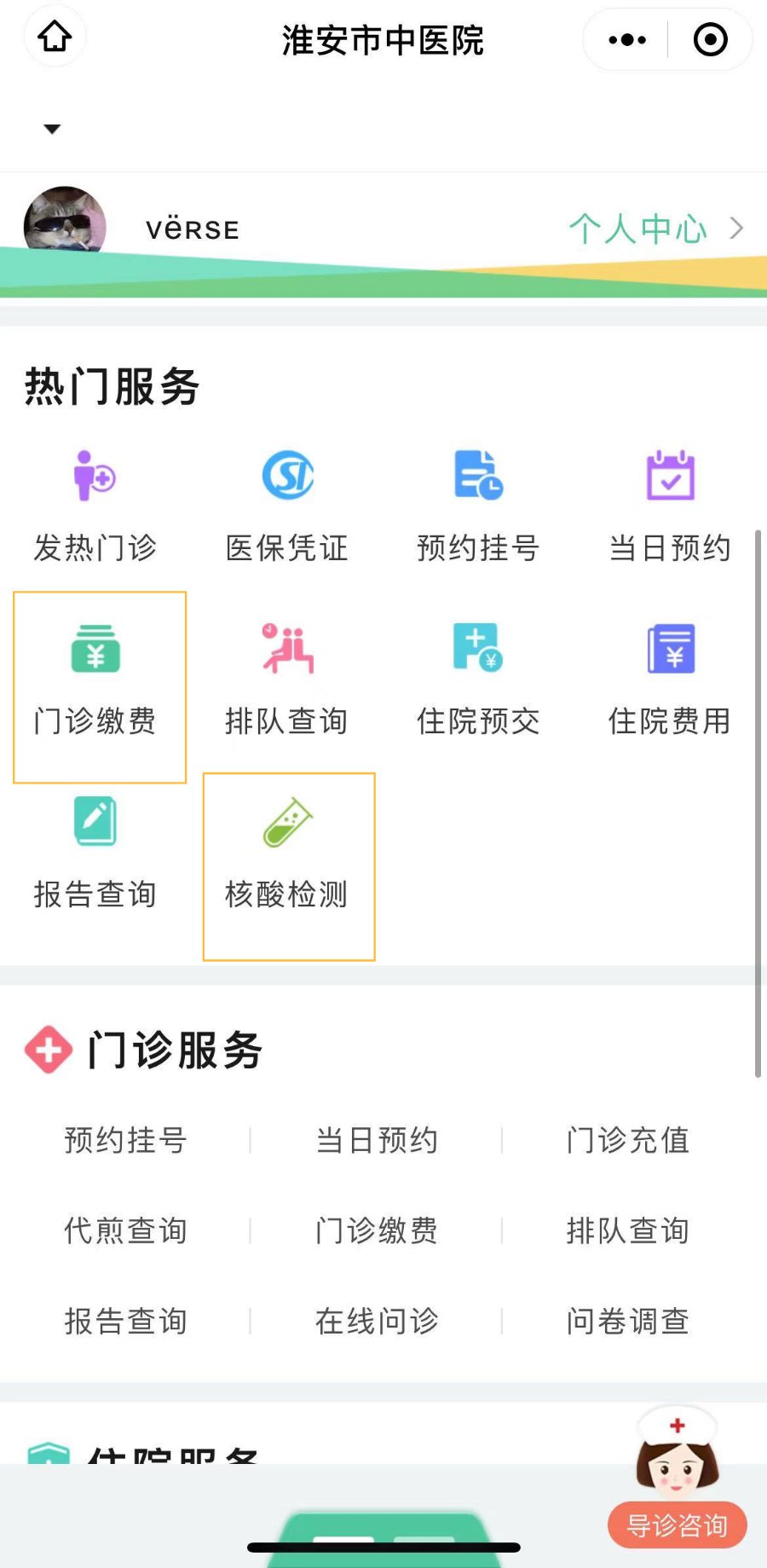Viewport: 767px width, 1568px height.
Task: Open 问卷调查 survey
Action: pos(628,1321)
